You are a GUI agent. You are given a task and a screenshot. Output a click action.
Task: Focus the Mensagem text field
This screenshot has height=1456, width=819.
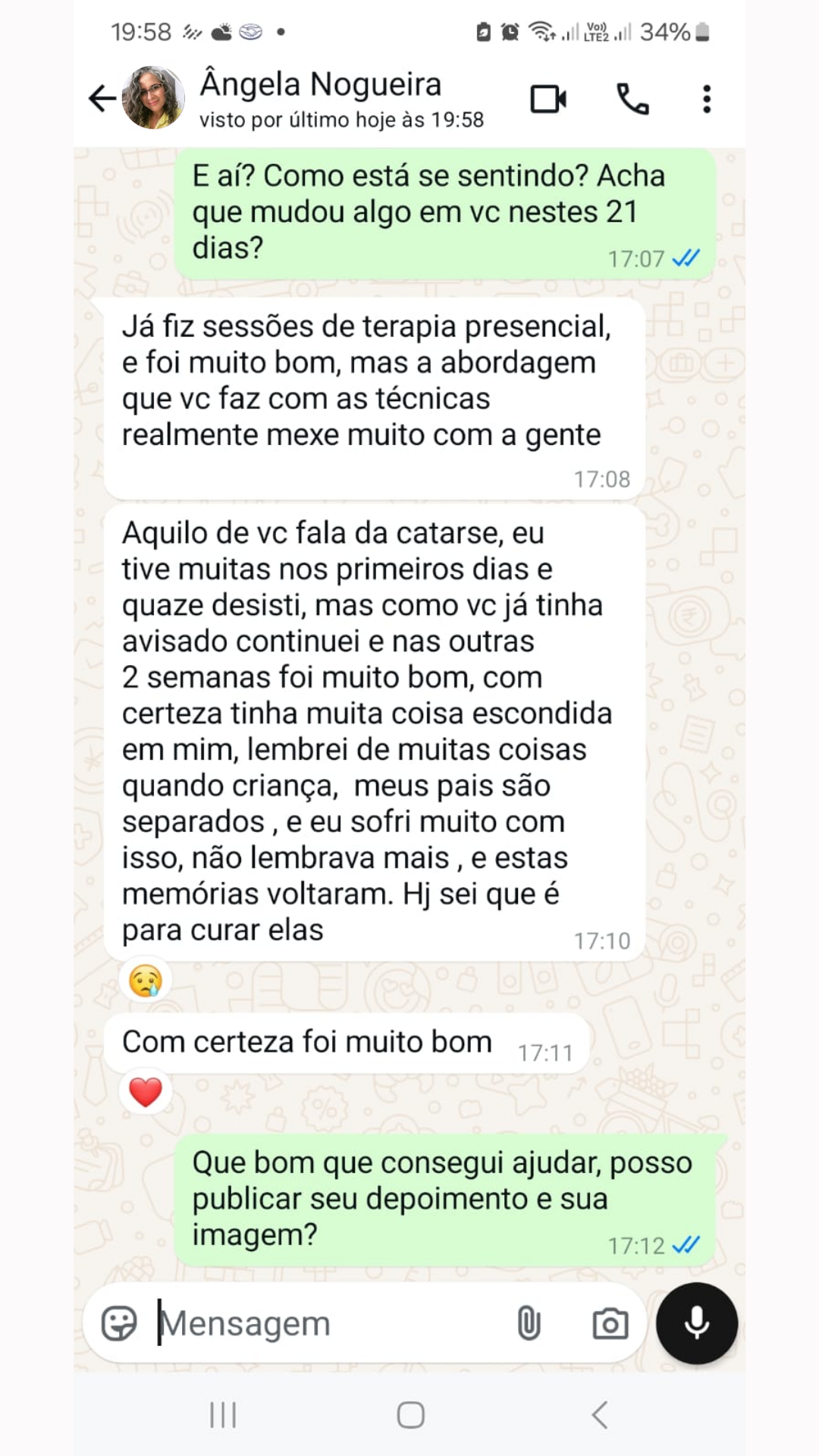click(326, 1324)
